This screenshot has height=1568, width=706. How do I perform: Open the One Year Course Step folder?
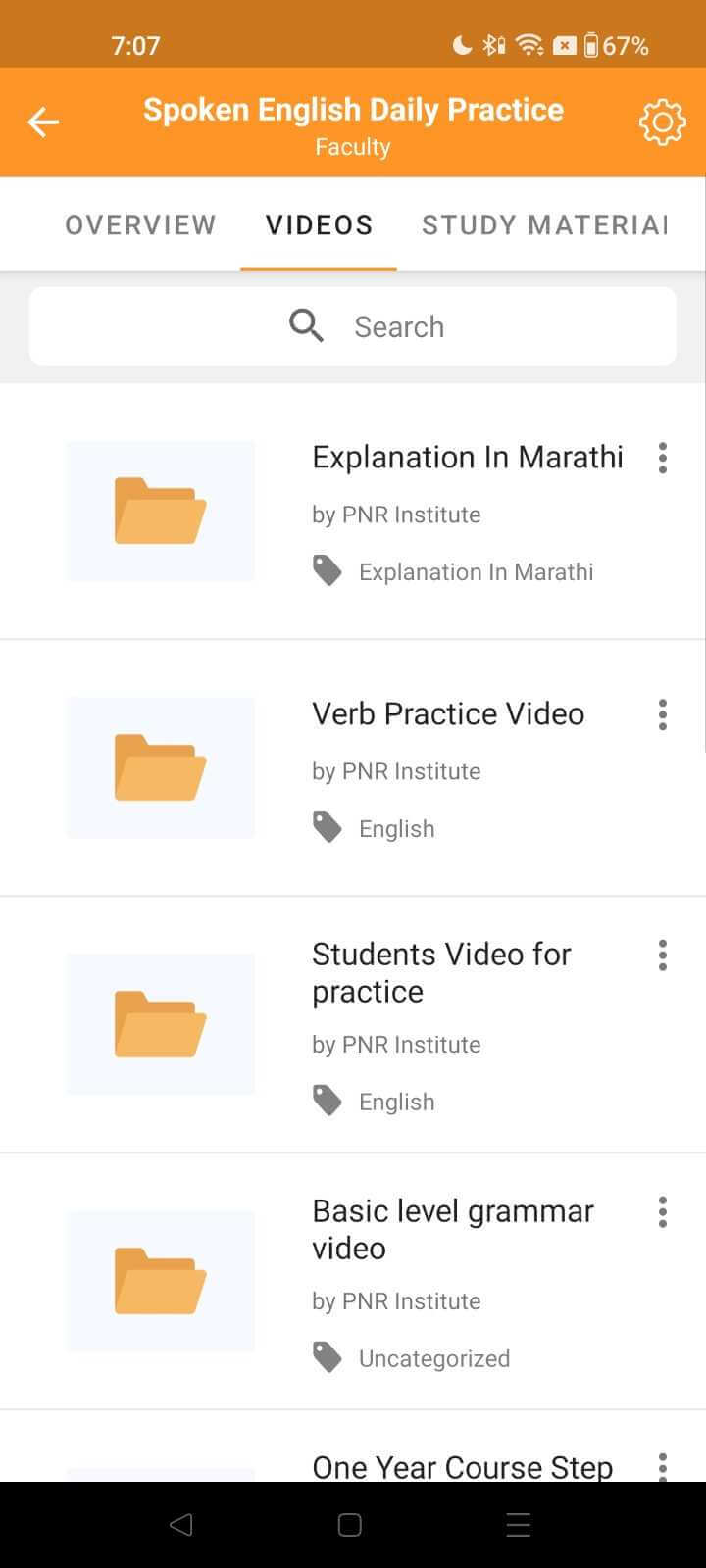click(x=462, y=1466)
